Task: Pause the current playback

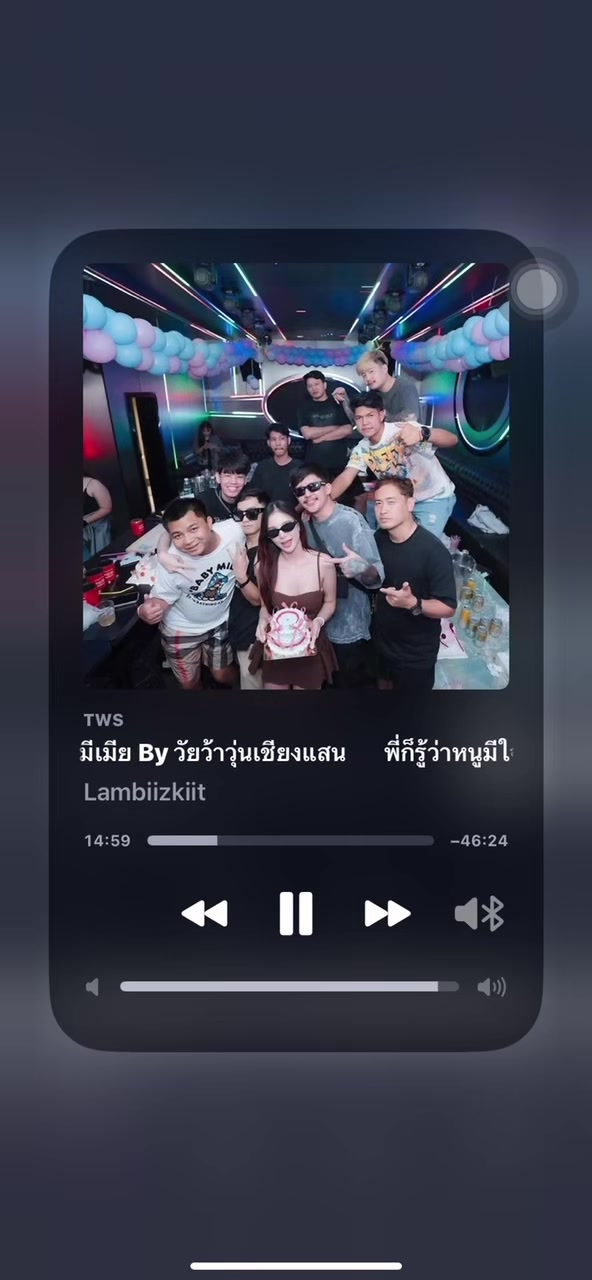Action: (x=295, y=913)
